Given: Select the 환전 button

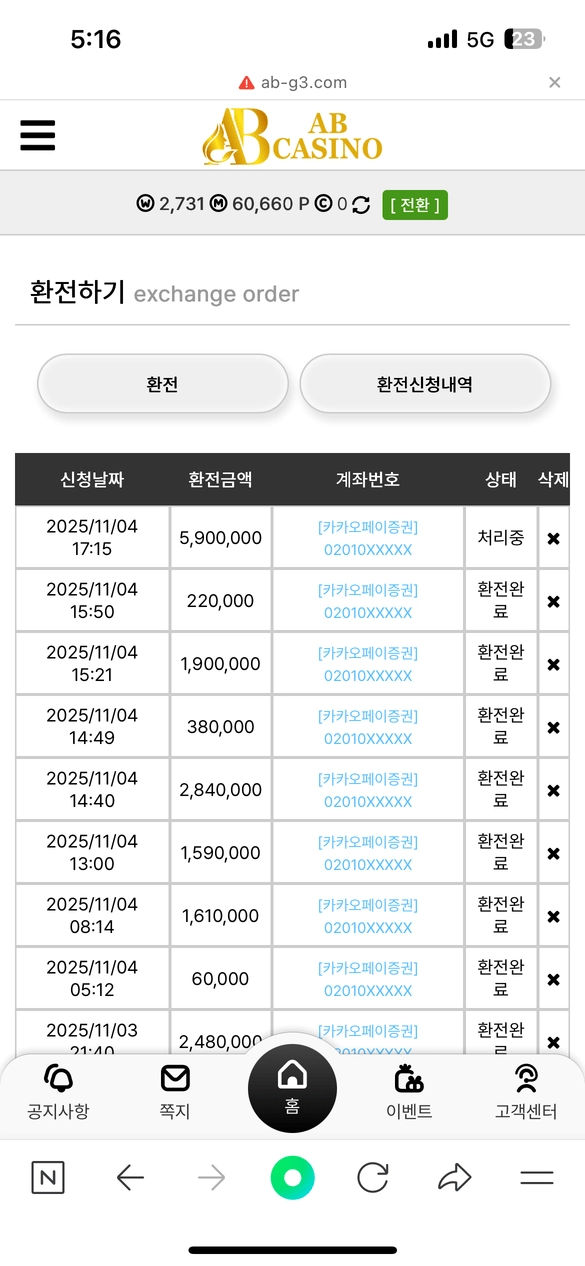Looking at the screenshot, I should point(163,384).
